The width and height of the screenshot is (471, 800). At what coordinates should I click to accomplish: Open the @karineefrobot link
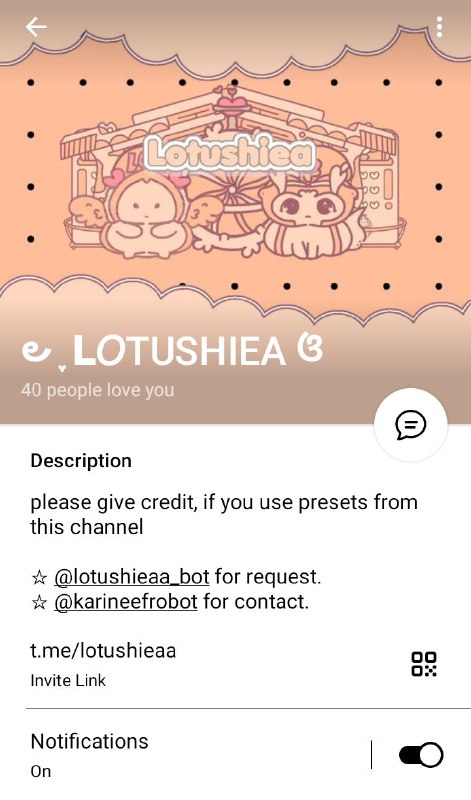click(x=126, y=602)
